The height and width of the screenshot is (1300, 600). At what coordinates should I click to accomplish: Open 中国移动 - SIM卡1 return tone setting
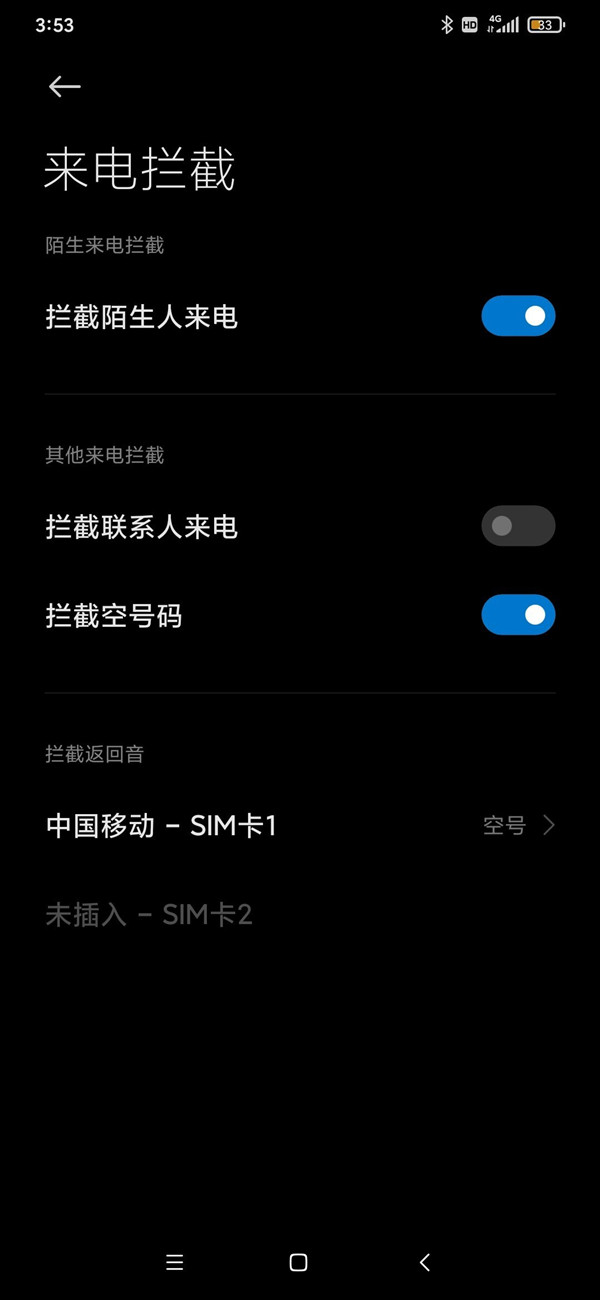[300, 825]
